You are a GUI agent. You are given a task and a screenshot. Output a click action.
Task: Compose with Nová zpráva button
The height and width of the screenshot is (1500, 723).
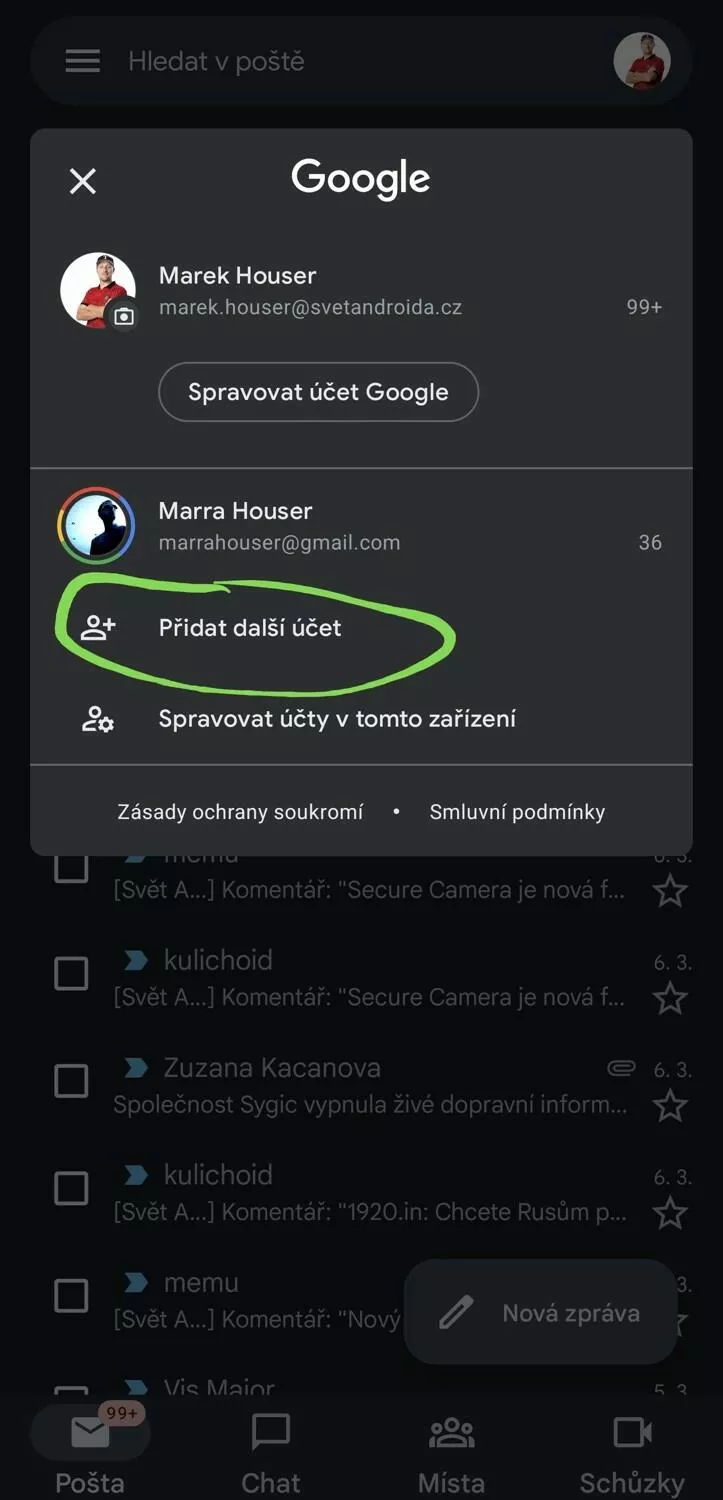point(541,1312)
